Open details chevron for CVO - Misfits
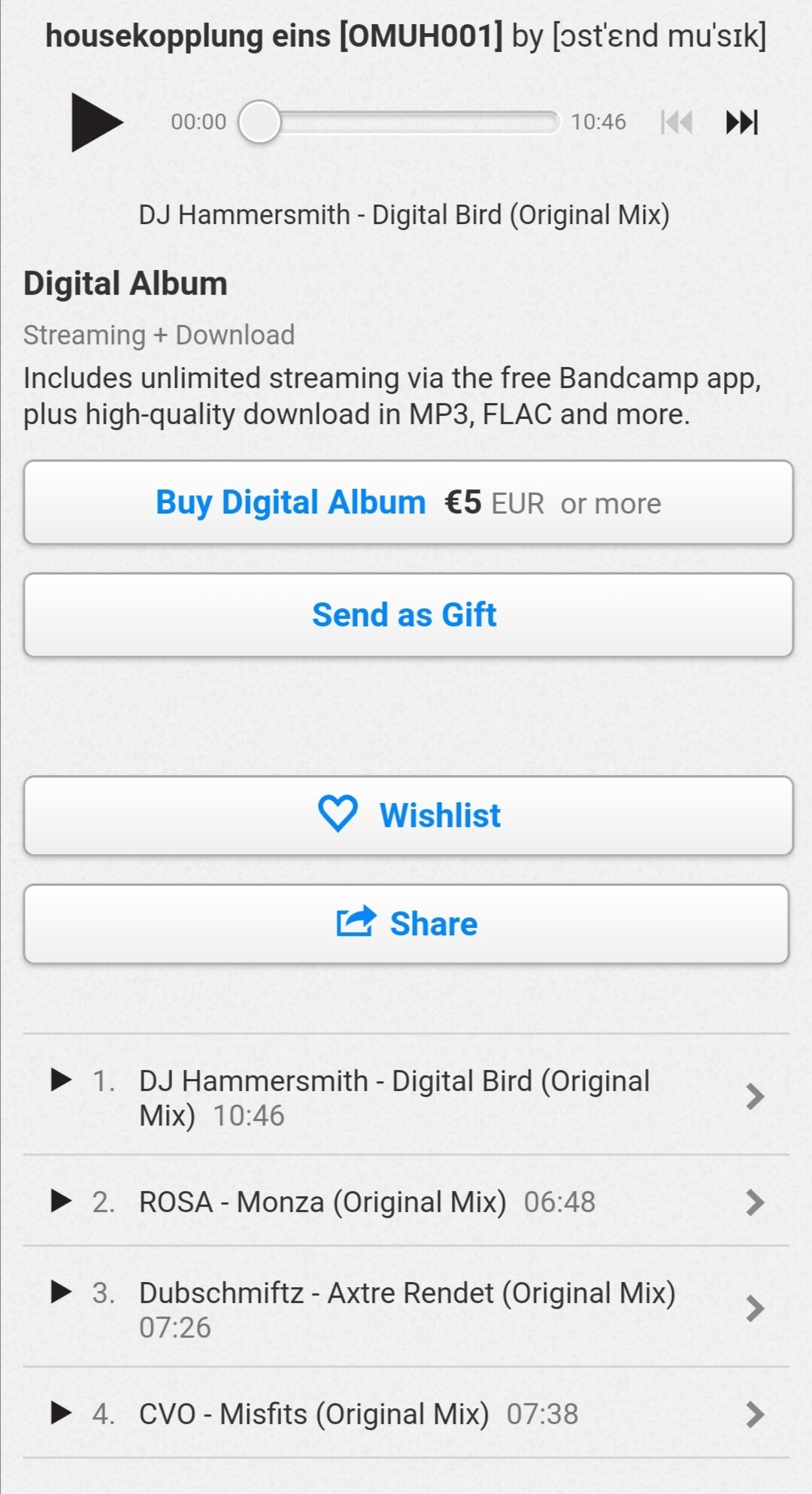The height and width of the screenshot is (1494, 812). [x=755, y=1415]
